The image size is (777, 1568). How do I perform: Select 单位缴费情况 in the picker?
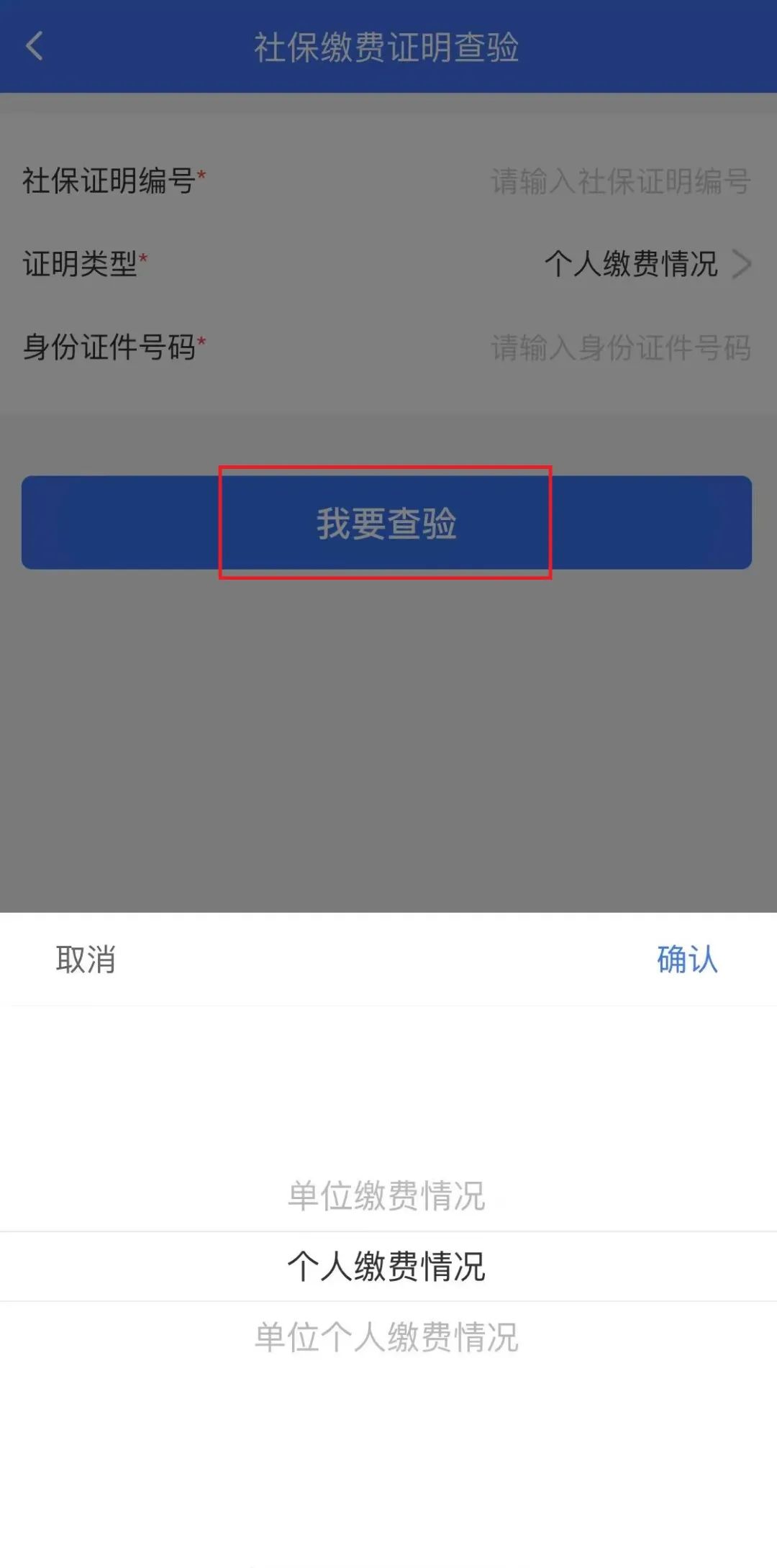[388, 1193]
